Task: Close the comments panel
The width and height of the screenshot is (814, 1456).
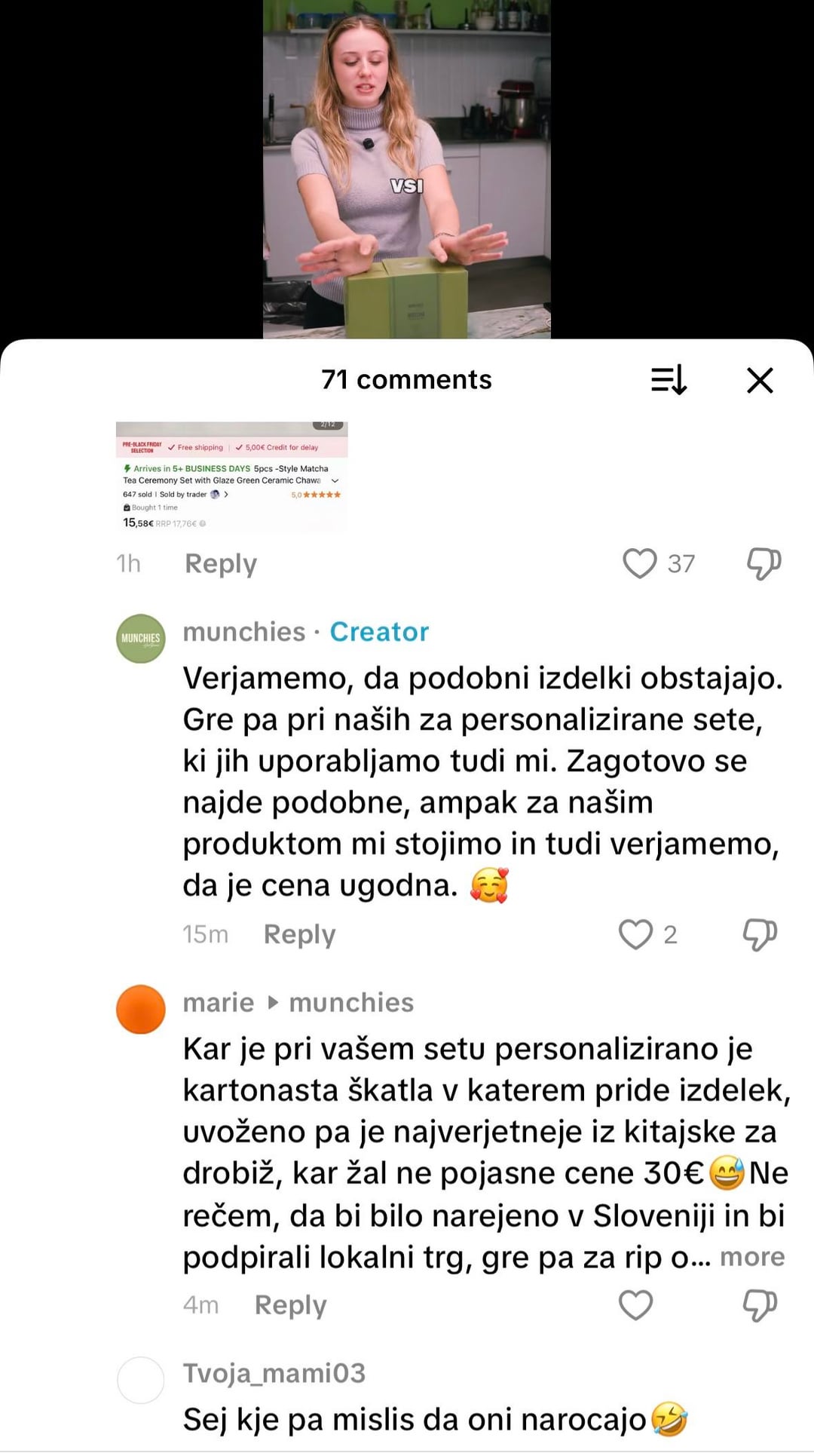Action: click(760, 380)
